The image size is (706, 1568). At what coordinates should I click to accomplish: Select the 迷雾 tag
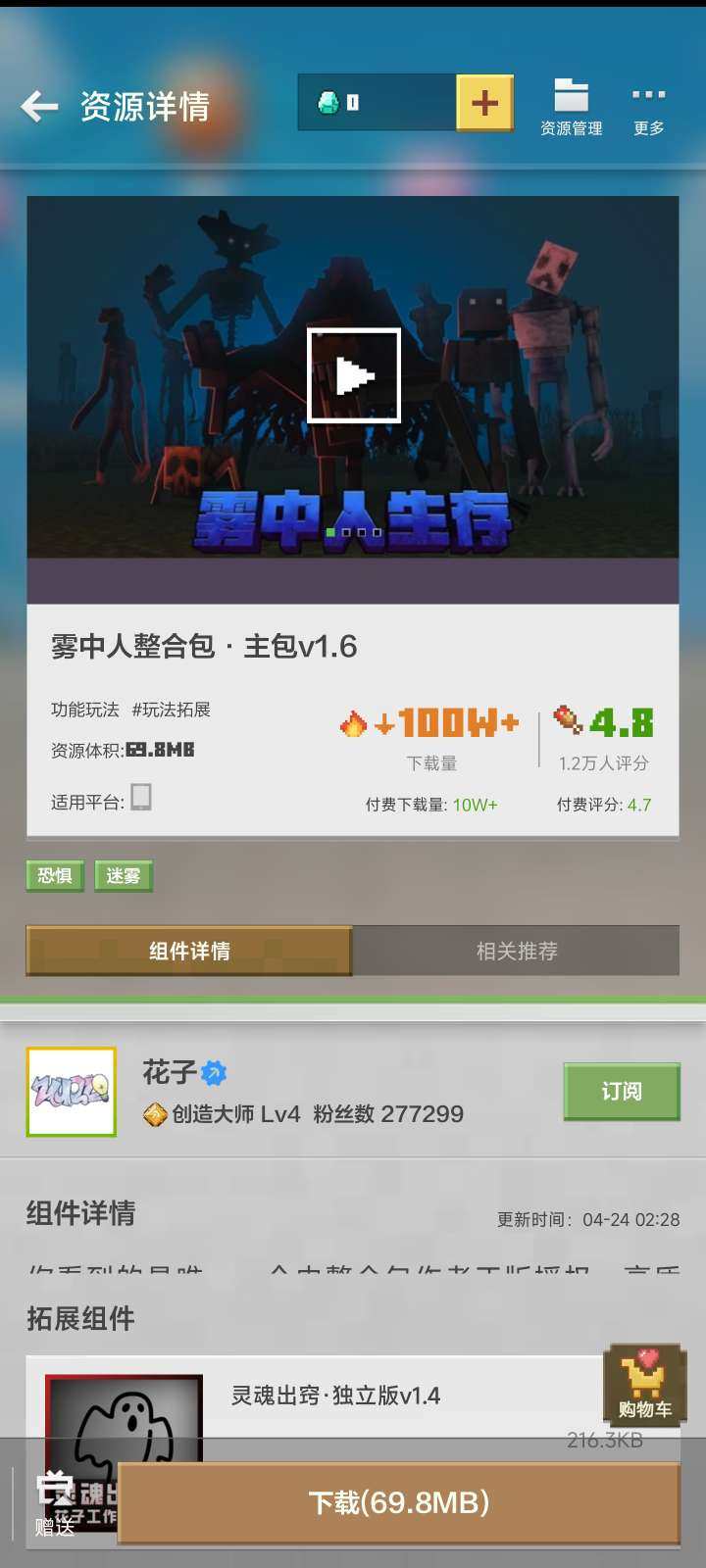[x=124, y=876]
